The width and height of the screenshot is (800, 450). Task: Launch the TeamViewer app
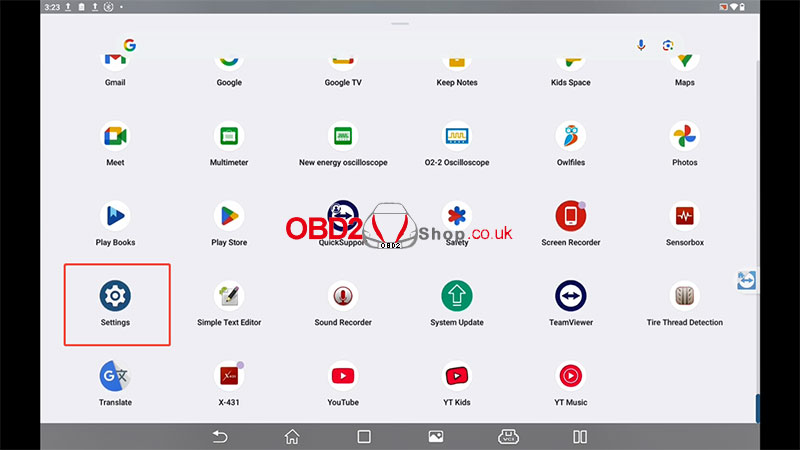pyautogui.click(x=571, y=296)
